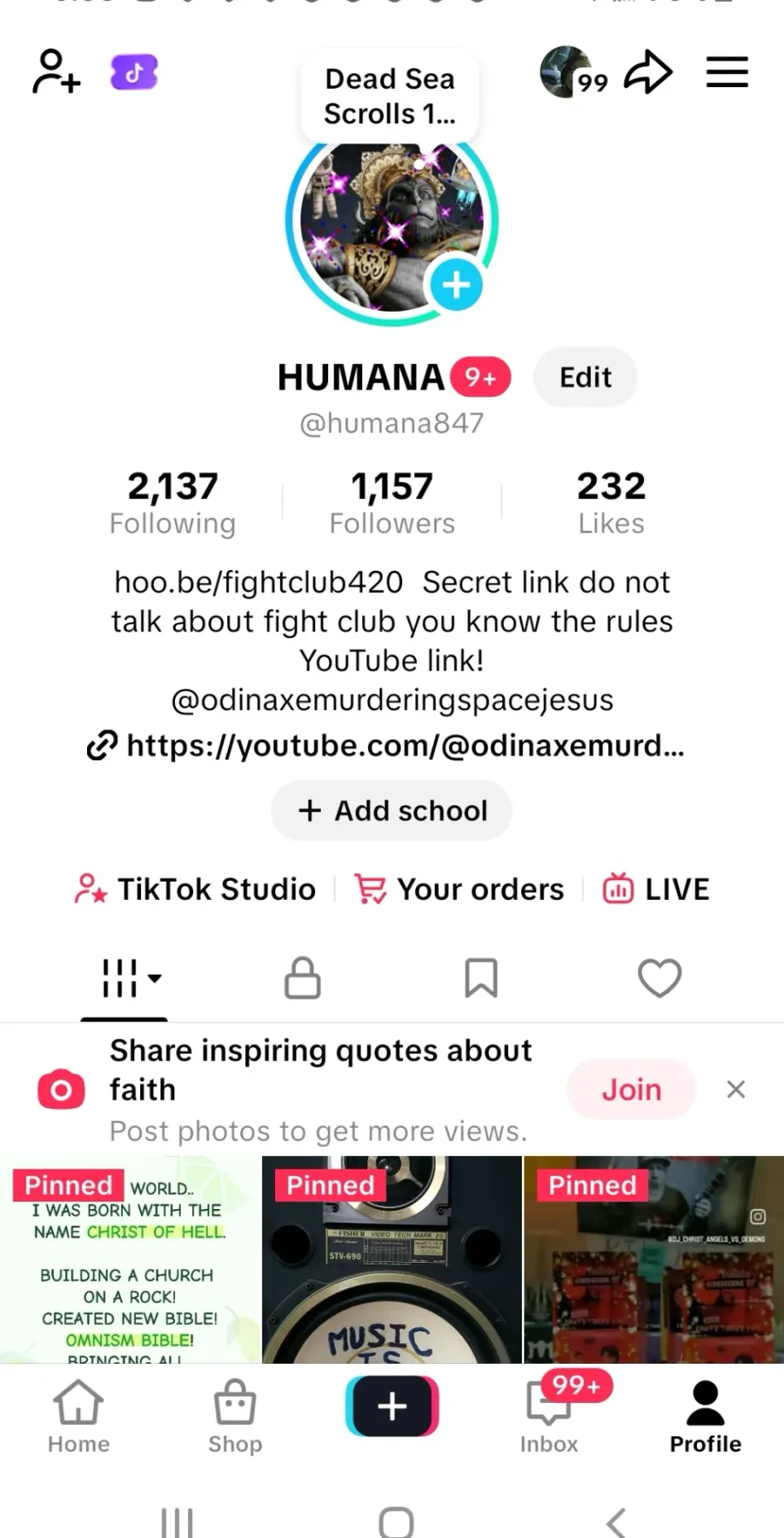The width and height of the screenshot is (784, 1538).
Task: Switch to the saved bookmarks tab
Action: point(481,977)
